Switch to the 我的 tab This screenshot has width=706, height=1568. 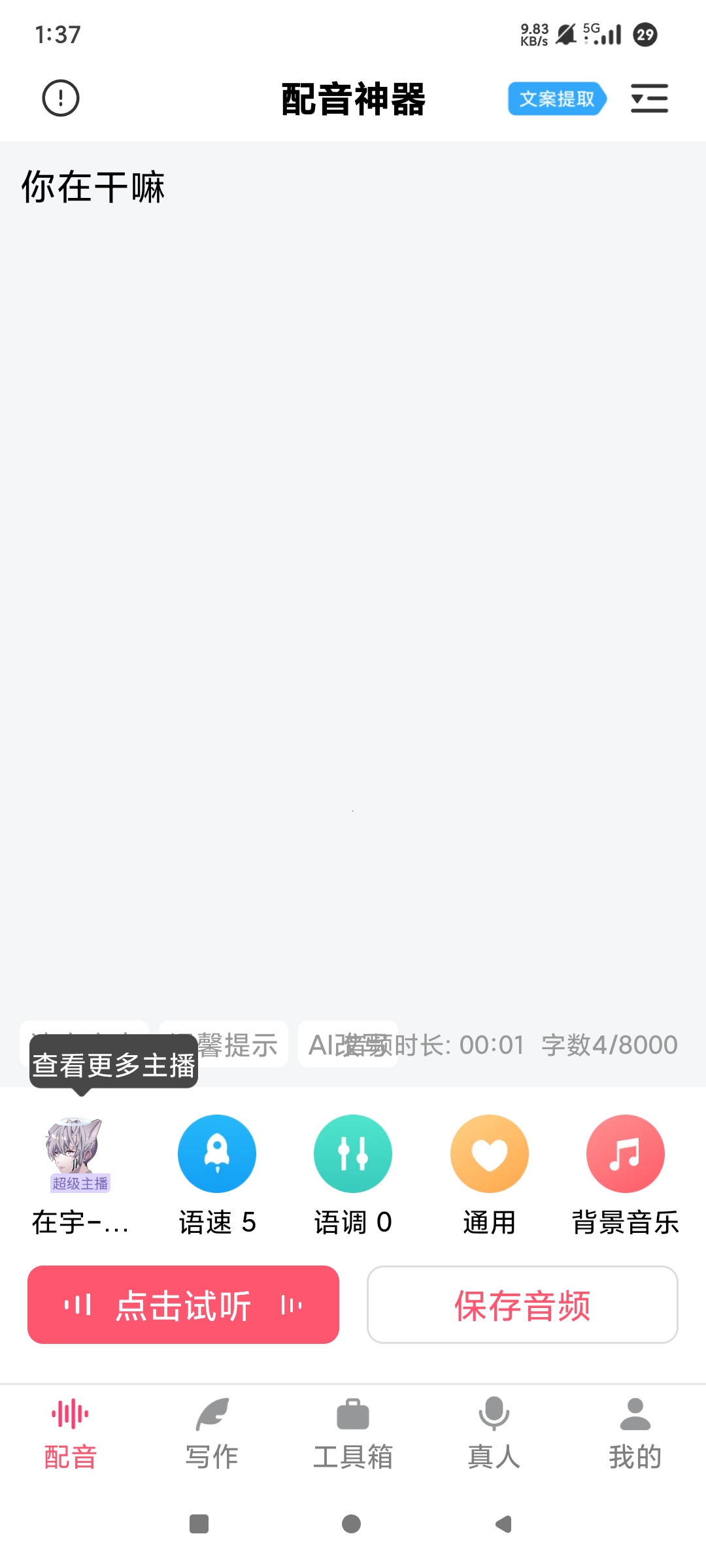[x=633, y=1437]
